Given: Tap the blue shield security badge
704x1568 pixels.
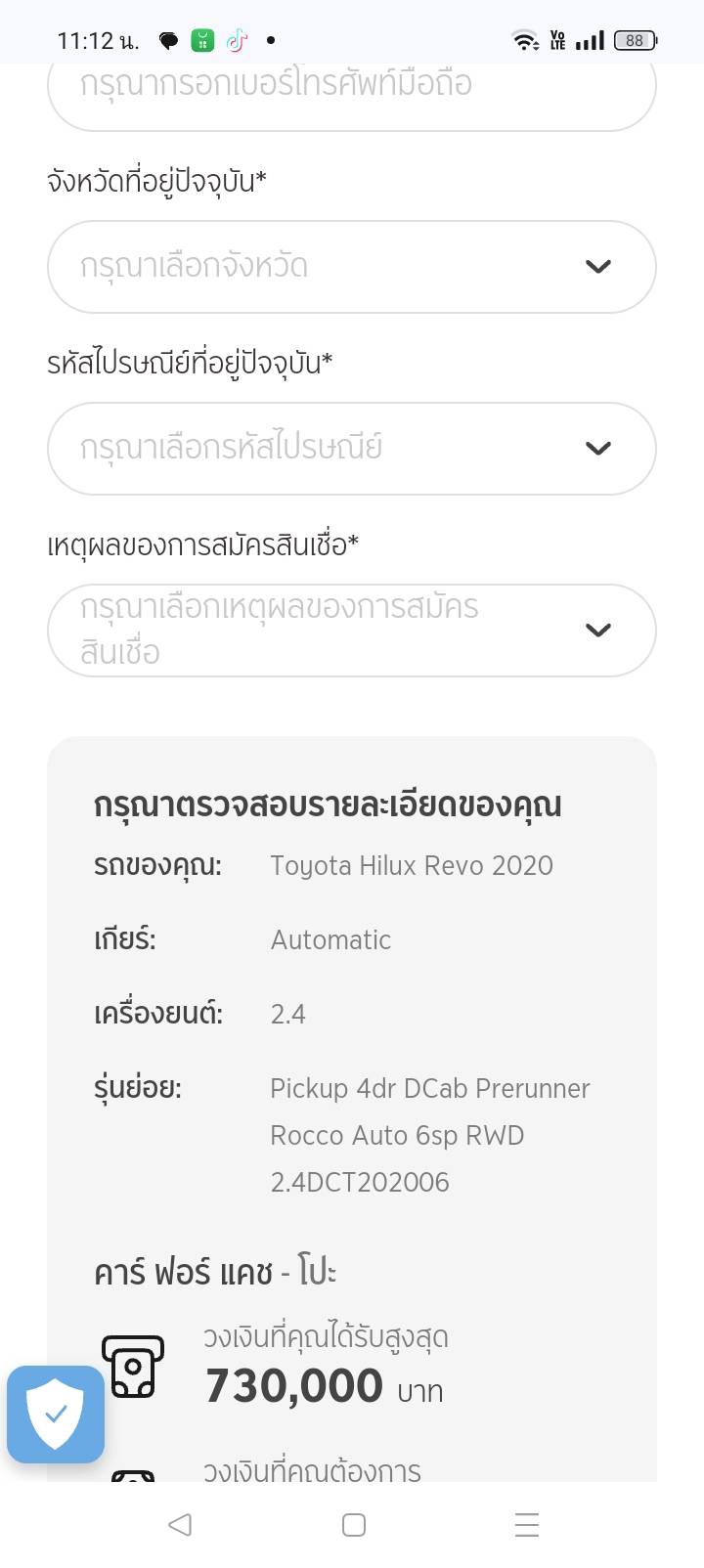Looking at the screenshot, I should point(56,1414).
